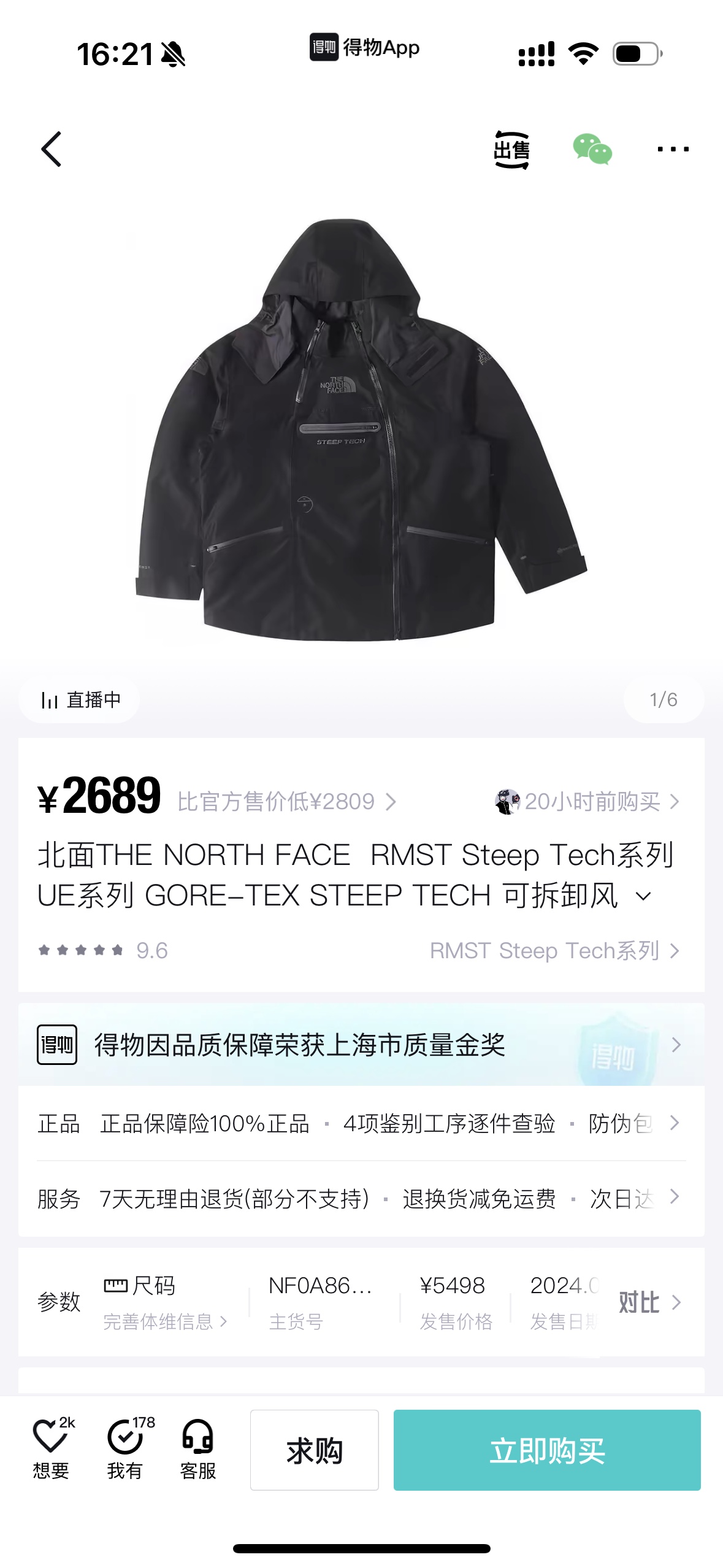Contact 客服 customer service
This screenshot has width=723, height=1568.
point(198,1449)
